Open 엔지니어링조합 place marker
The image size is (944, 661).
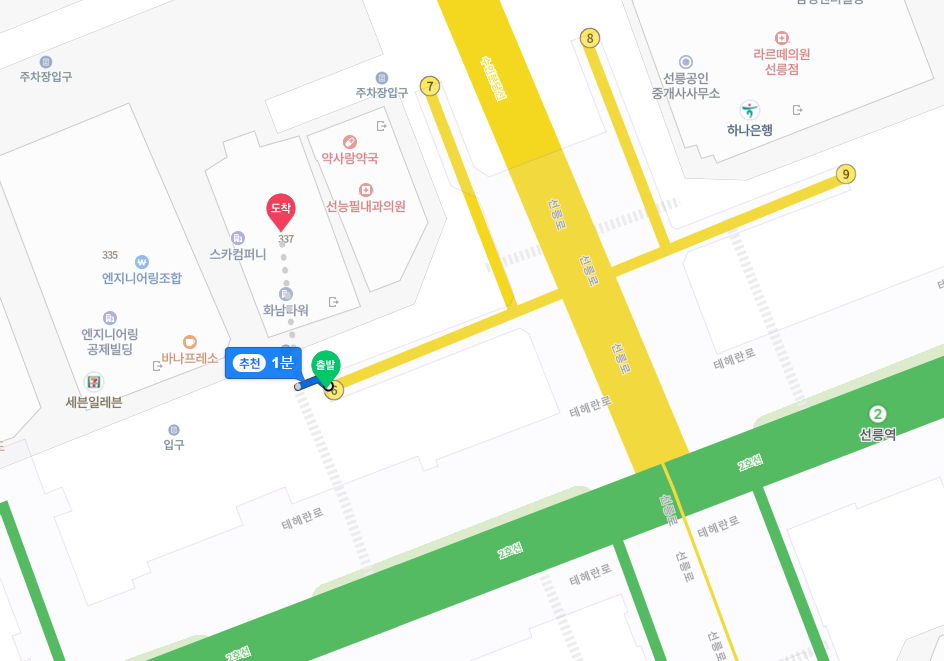pyautogui.click(x=141, y=262)
